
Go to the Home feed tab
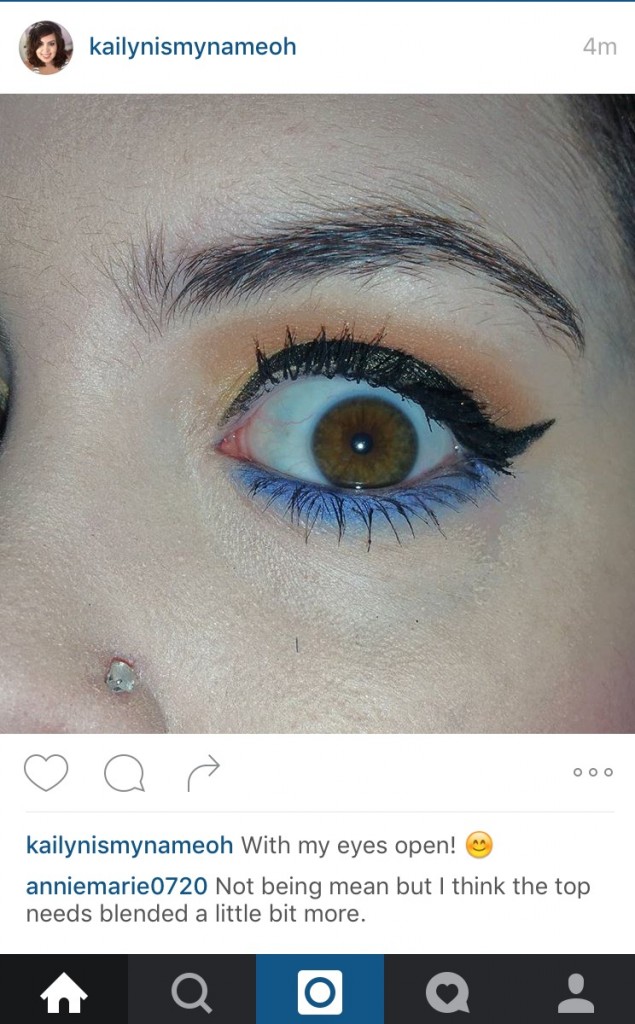pos(63,989)
